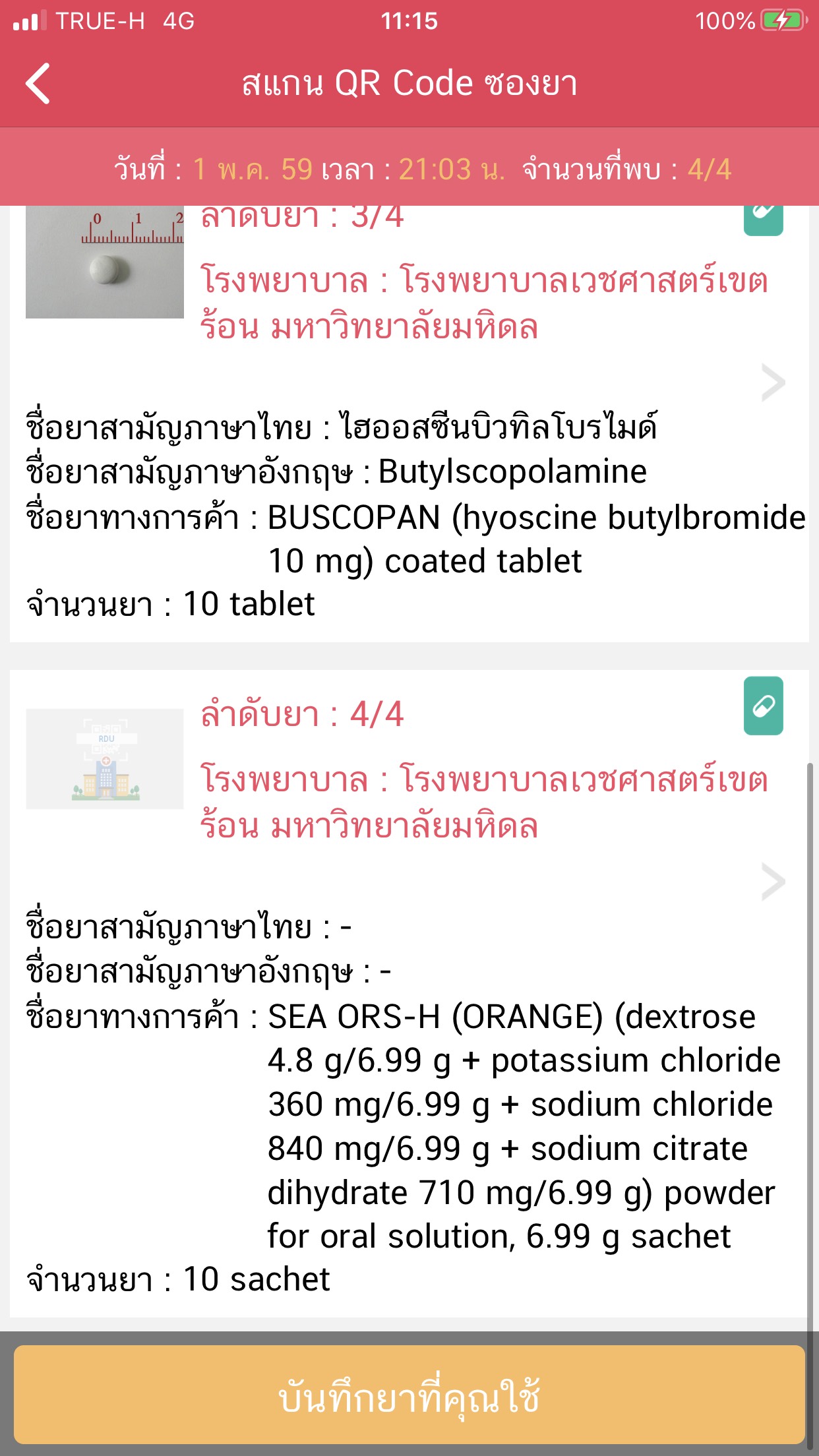The height and width of the screenshot is (1456, 819).
Task: Tap the green pill icon for drug 4/4
Action: tap(763, 706)
